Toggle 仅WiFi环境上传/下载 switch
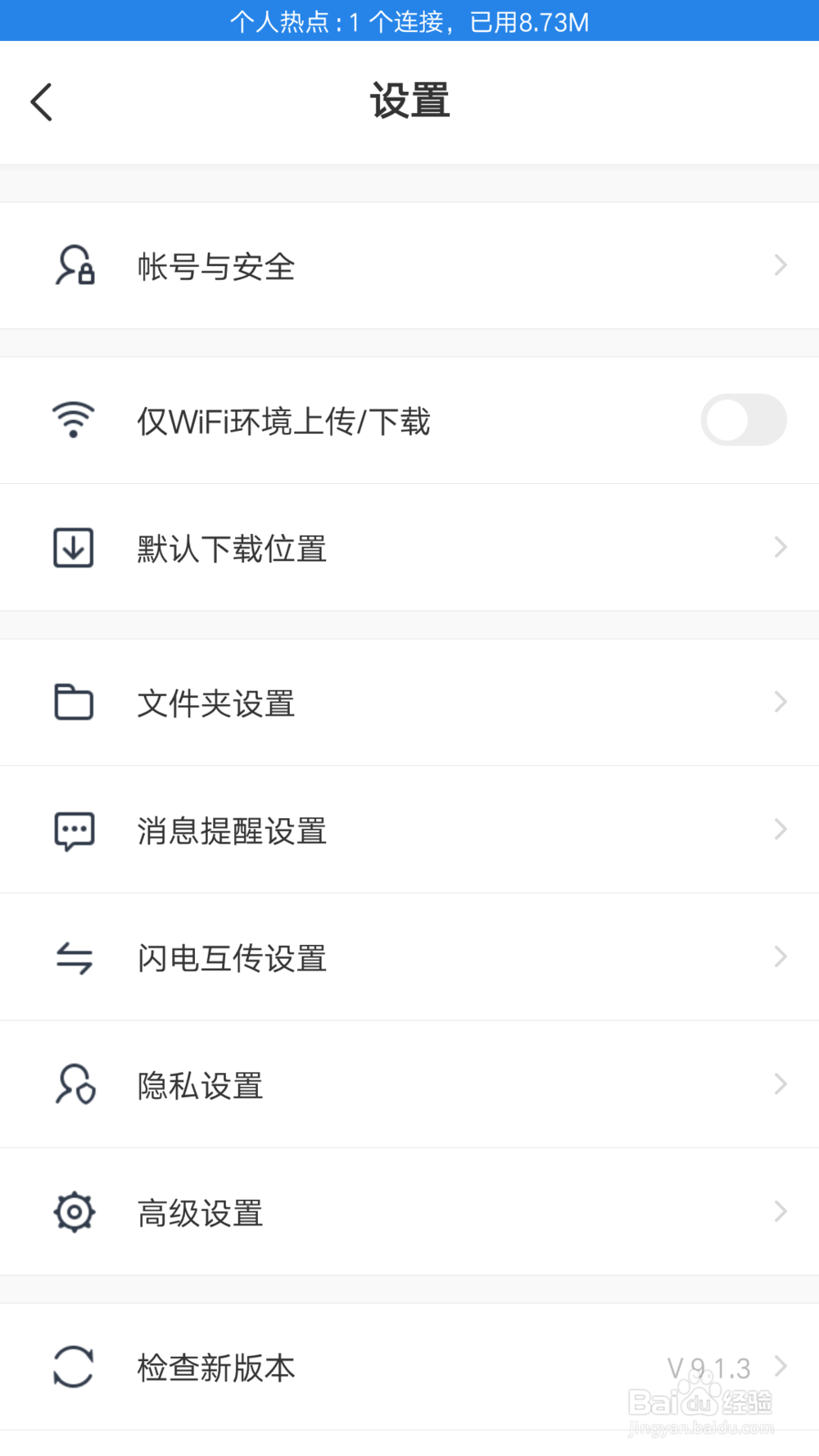 pyautogui.click(x=744, y=420)
